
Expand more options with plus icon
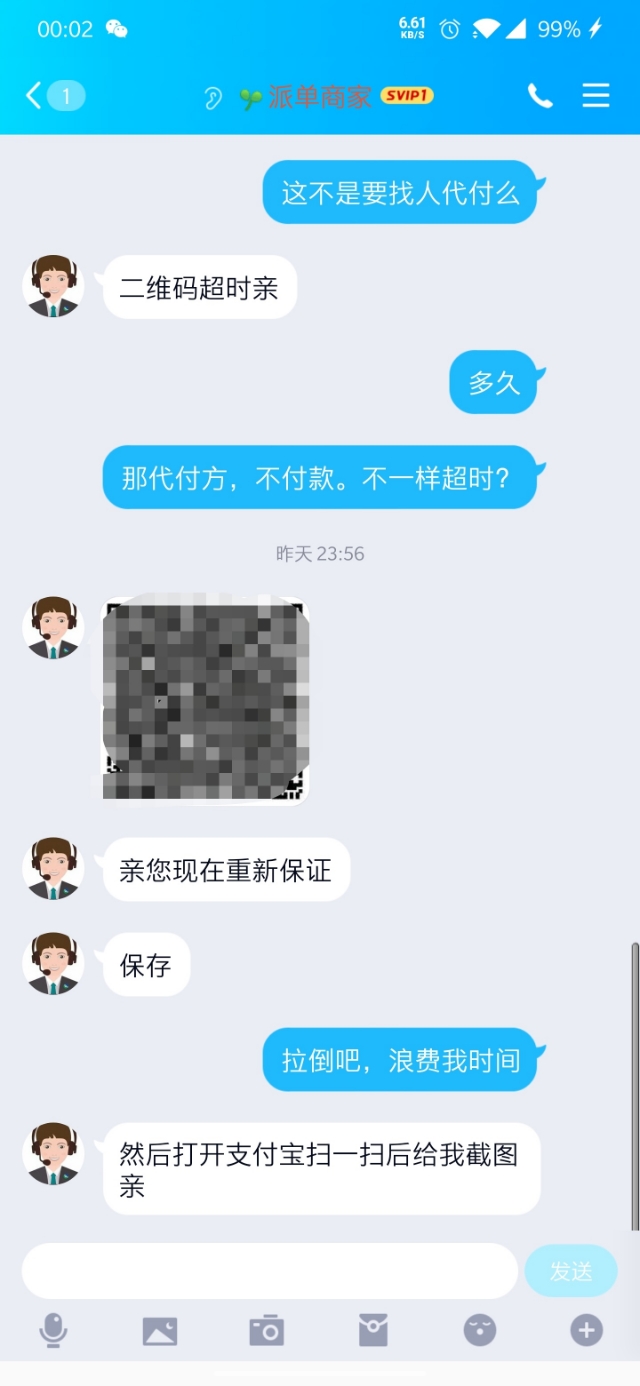tap(586, 1330)
